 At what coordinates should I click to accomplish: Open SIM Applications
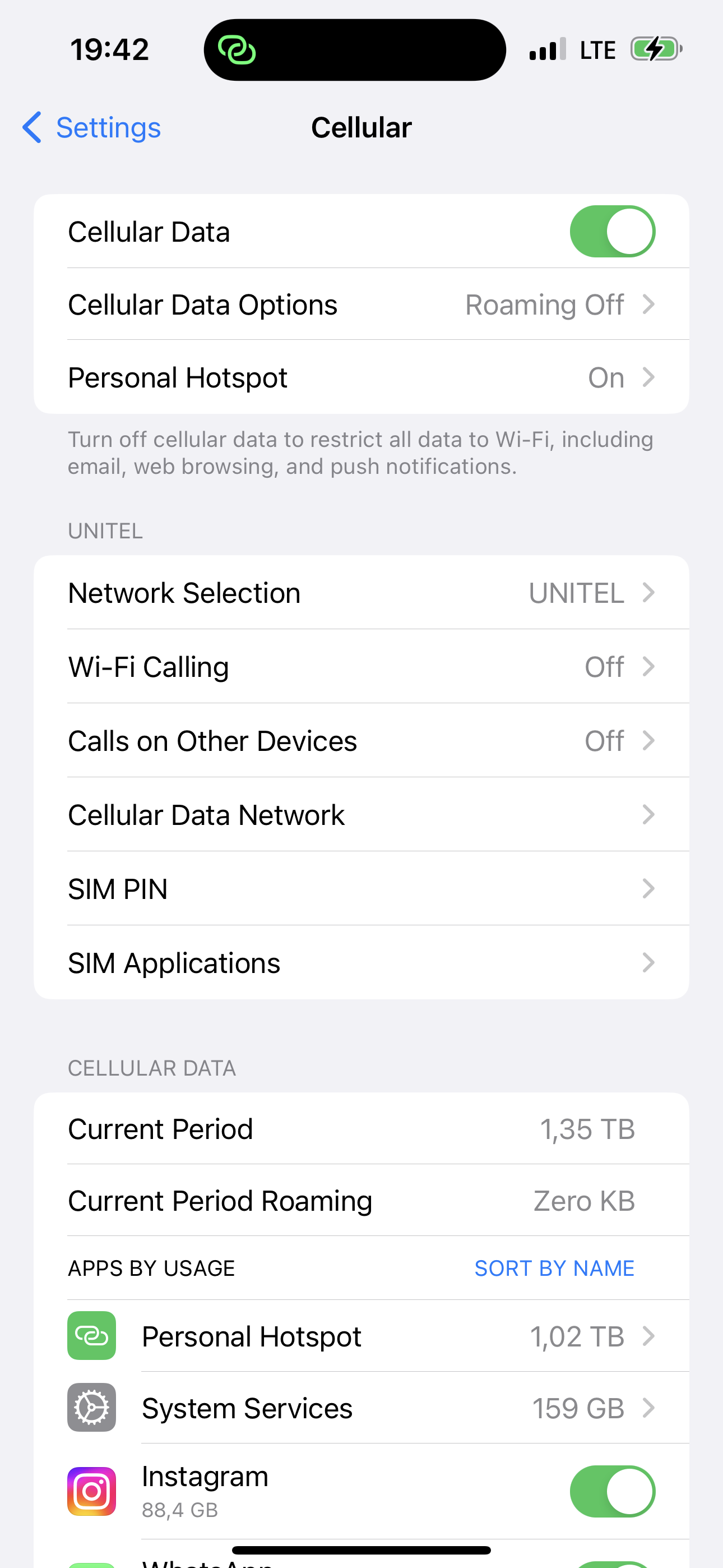(361, 963)
